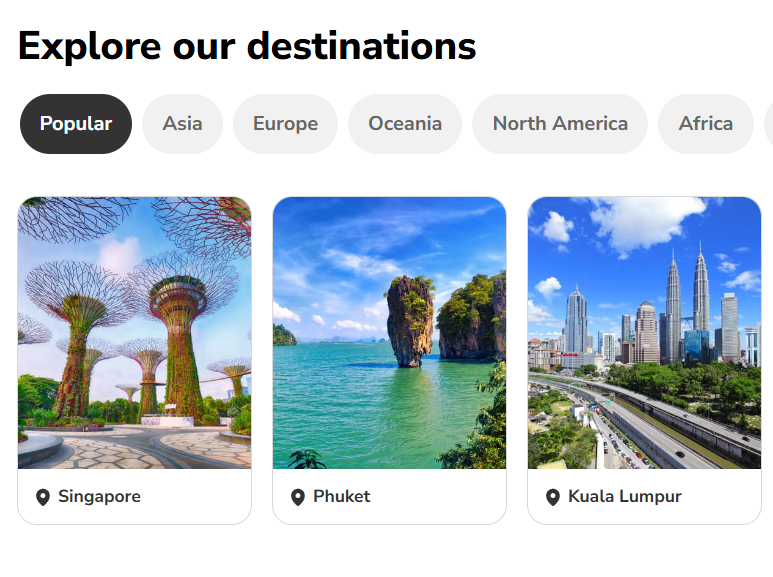Image resolution: width=773 pixels, height=577 pixels.
Task: Open the Phuket destination card
Action: (x=389, y=360)
